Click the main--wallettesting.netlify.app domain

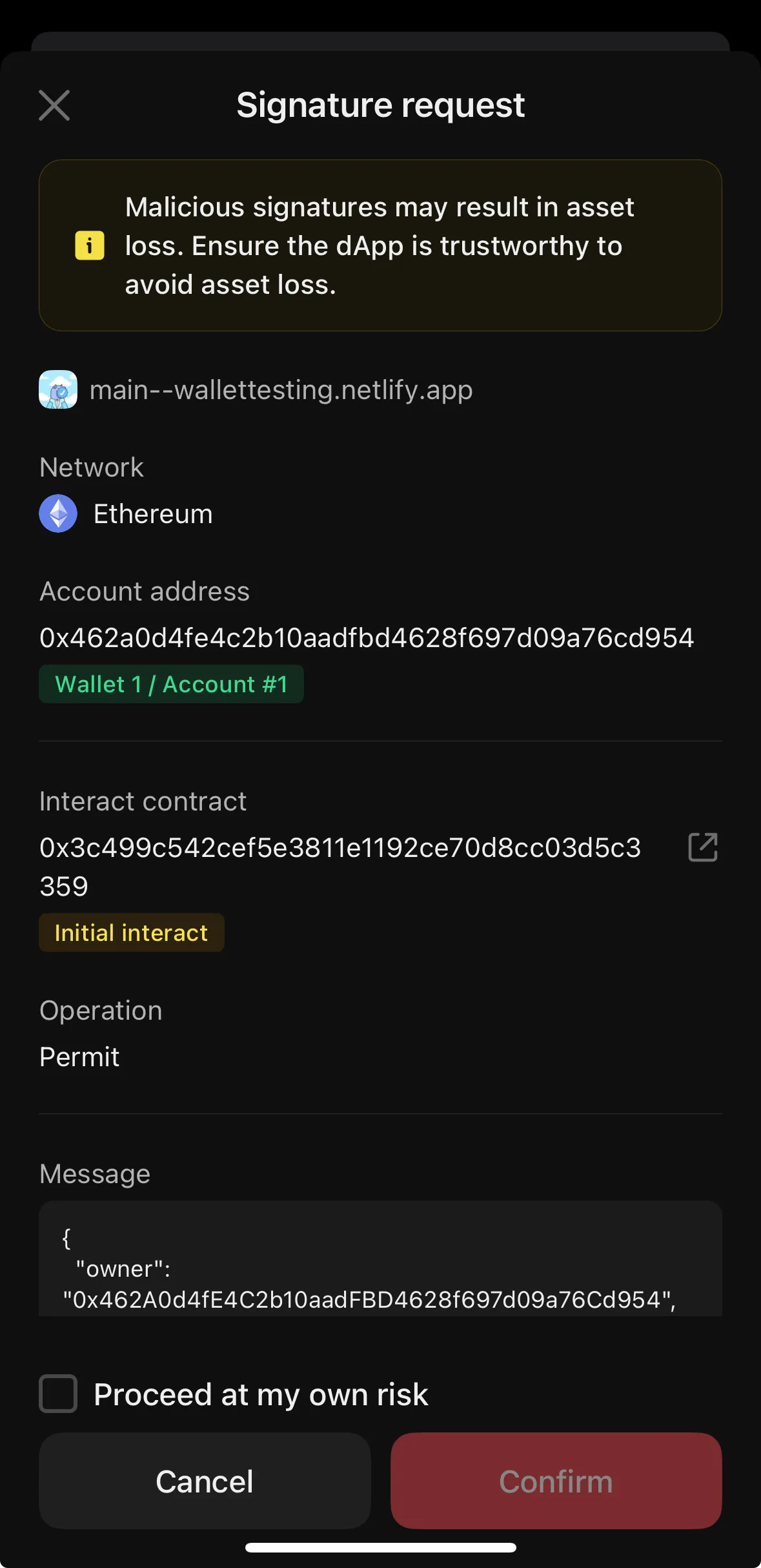coord(281,389)
